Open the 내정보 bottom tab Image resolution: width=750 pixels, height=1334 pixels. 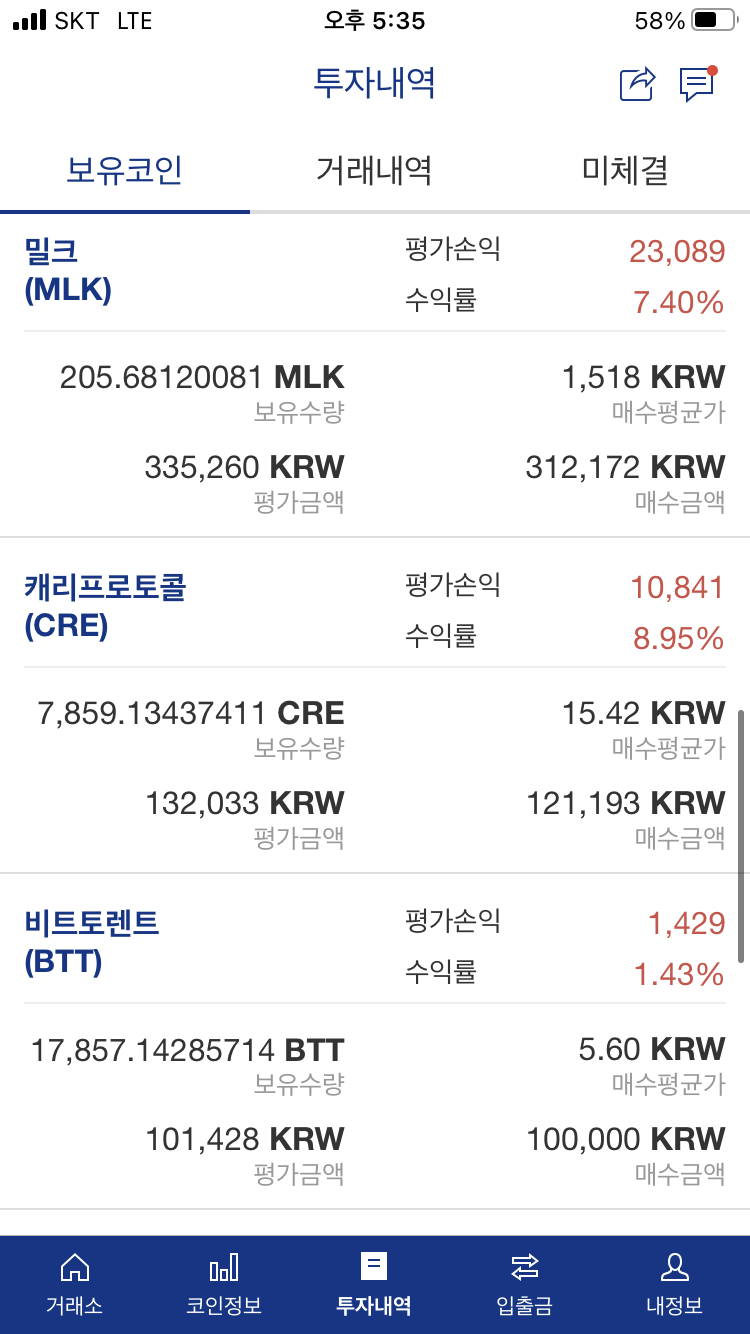pos(674,1285)
